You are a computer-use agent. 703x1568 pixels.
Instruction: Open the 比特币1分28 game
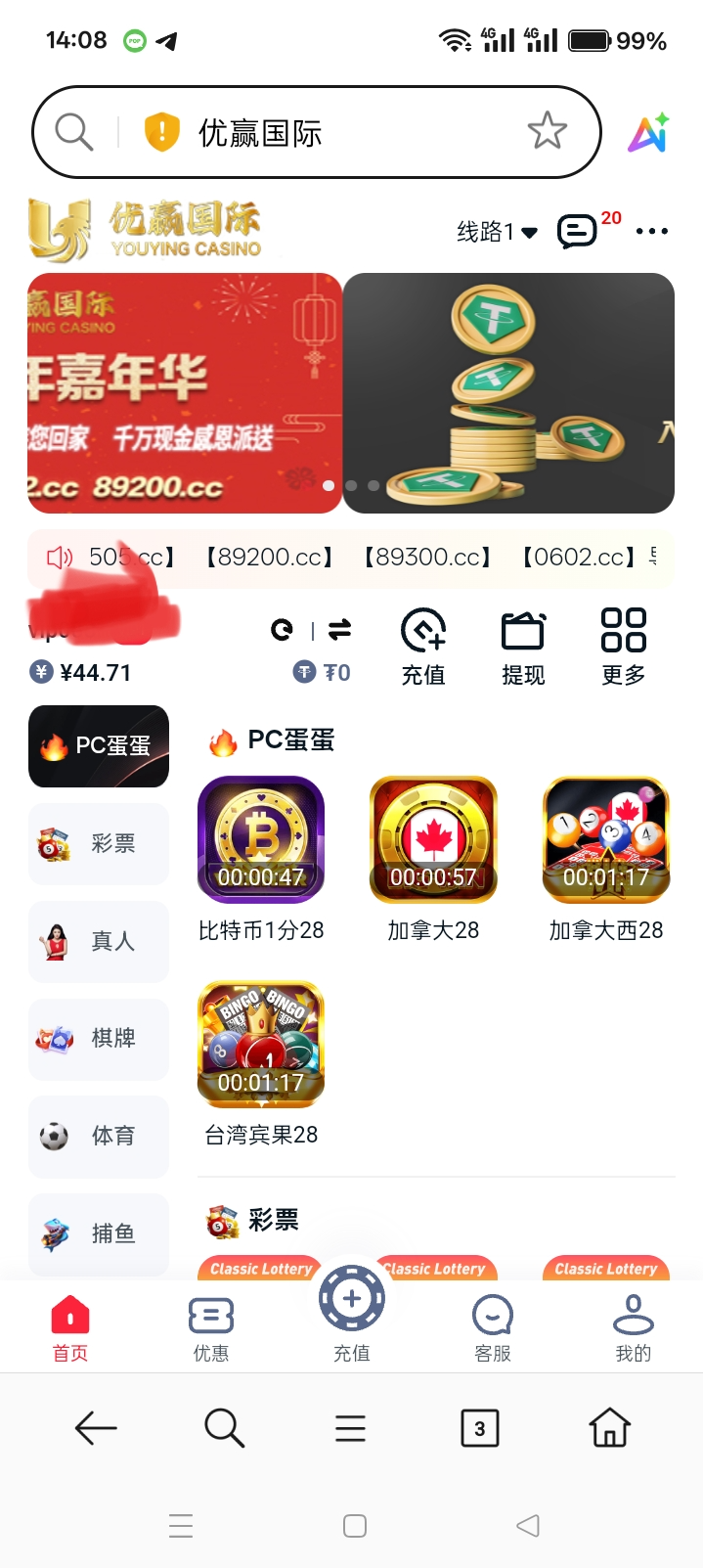(x=261, y=840)
